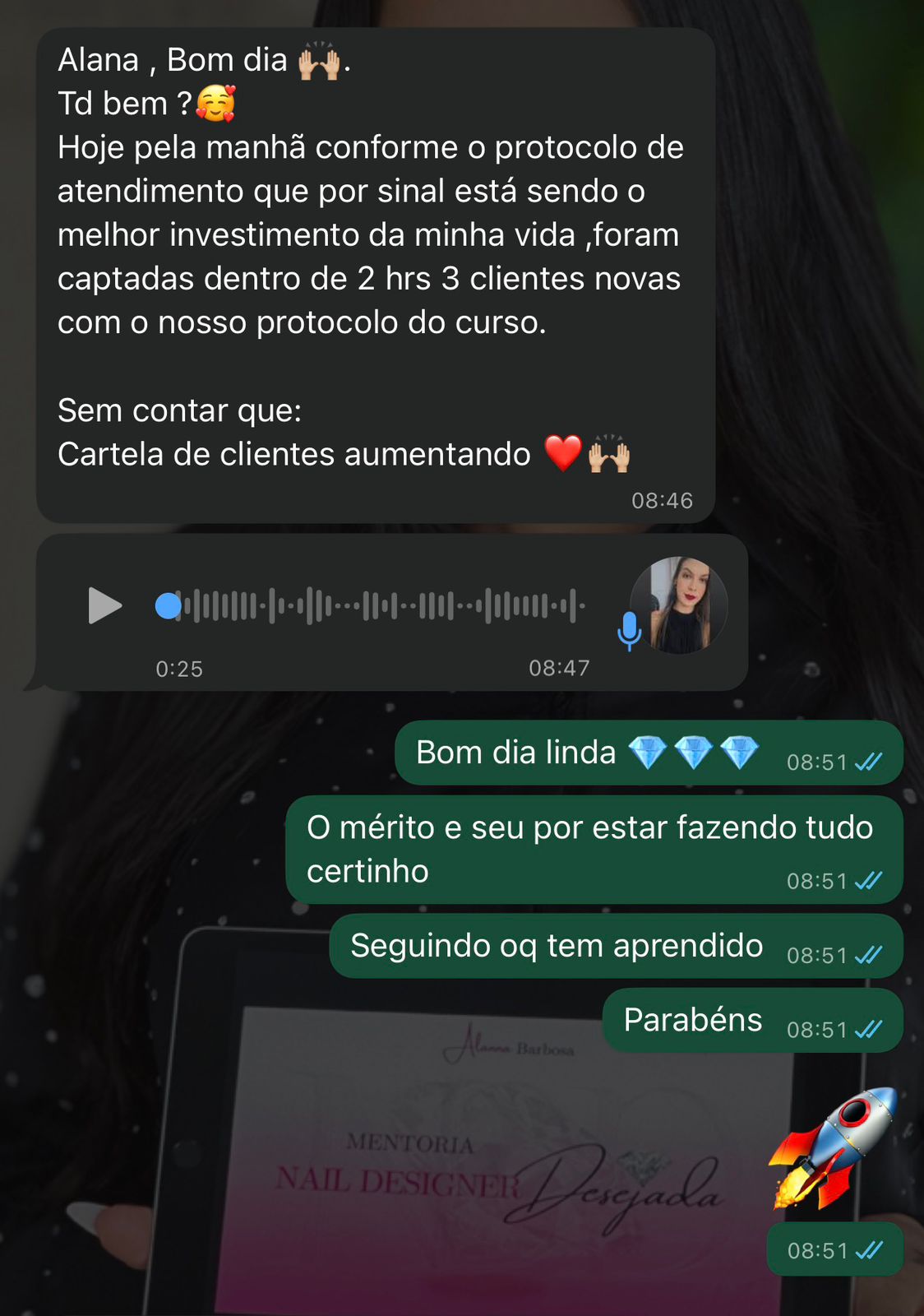Click the blue unplayed audio indicator dot
This screenshot has height=1316, width=924.
click(x=168, y=605)
